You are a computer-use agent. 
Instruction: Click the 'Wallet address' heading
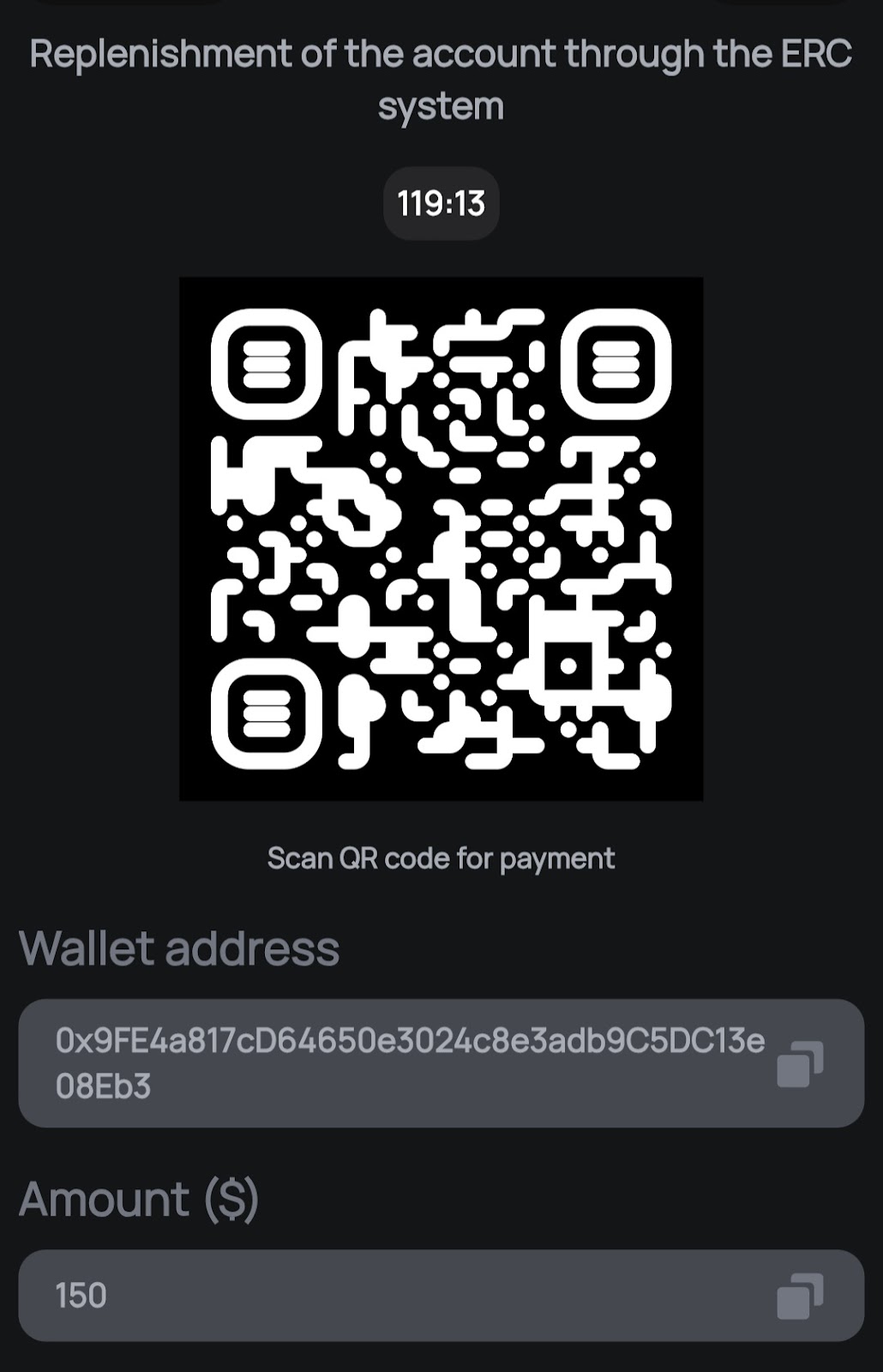180,949
